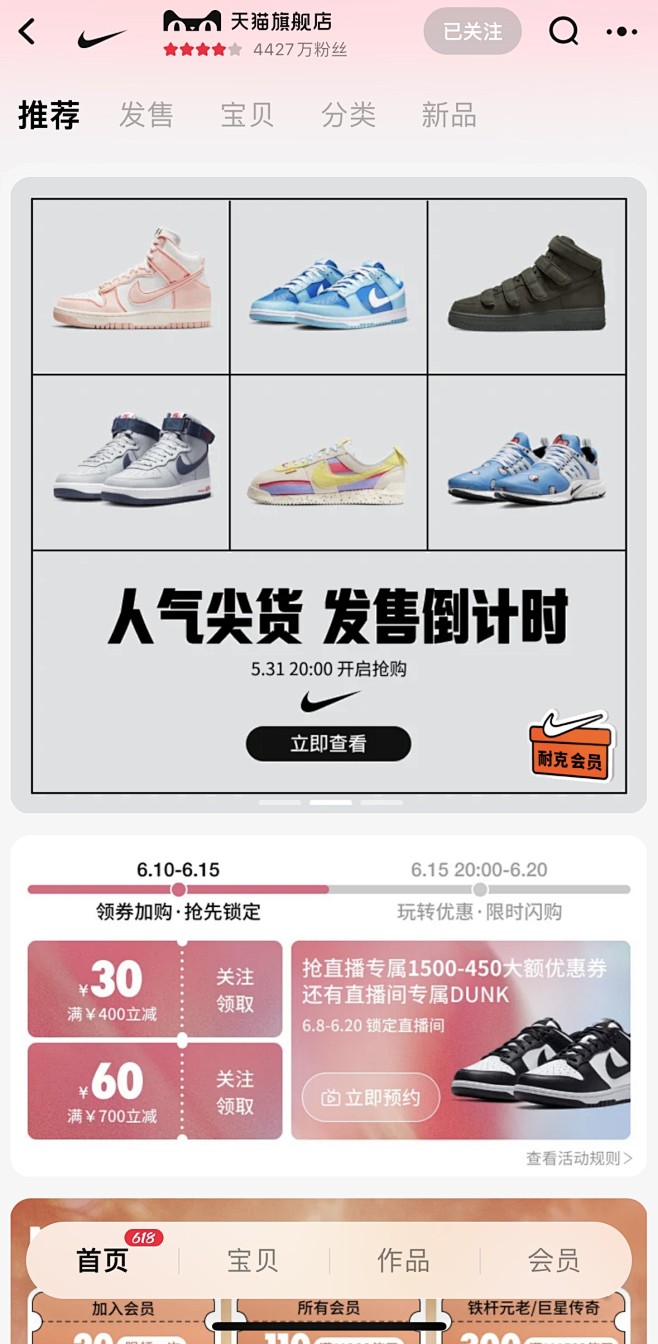The width and height of the screenshot is (658, 1344).
Task: Open the 分类 top tab
Action: point(348,115)
